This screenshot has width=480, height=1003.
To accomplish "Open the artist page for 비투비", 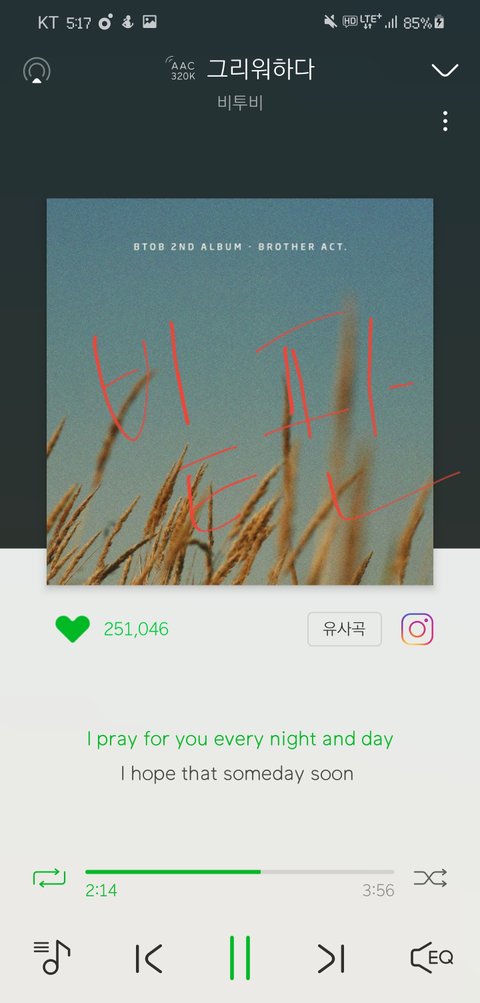I will (240, 102).
